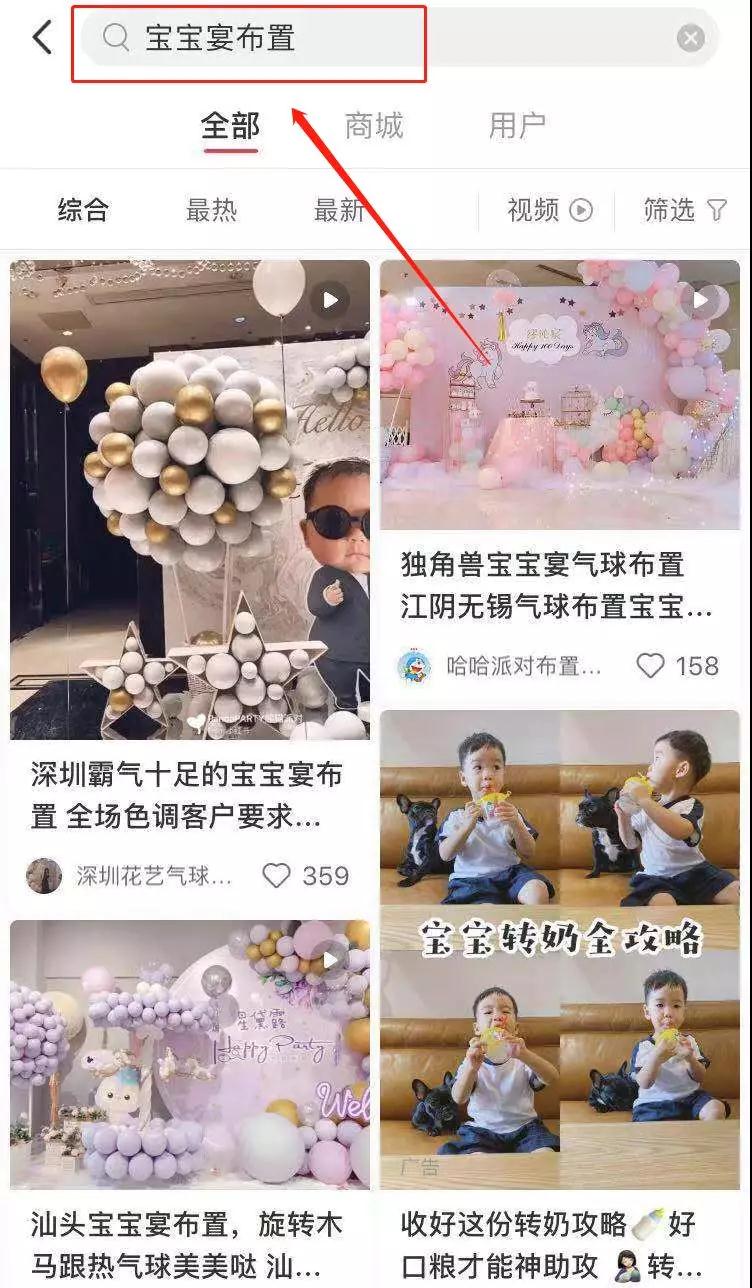The width and height of the screenshot is (752, 1288).
Task: Select the 综合 sort option
Action: pos(83,210)
